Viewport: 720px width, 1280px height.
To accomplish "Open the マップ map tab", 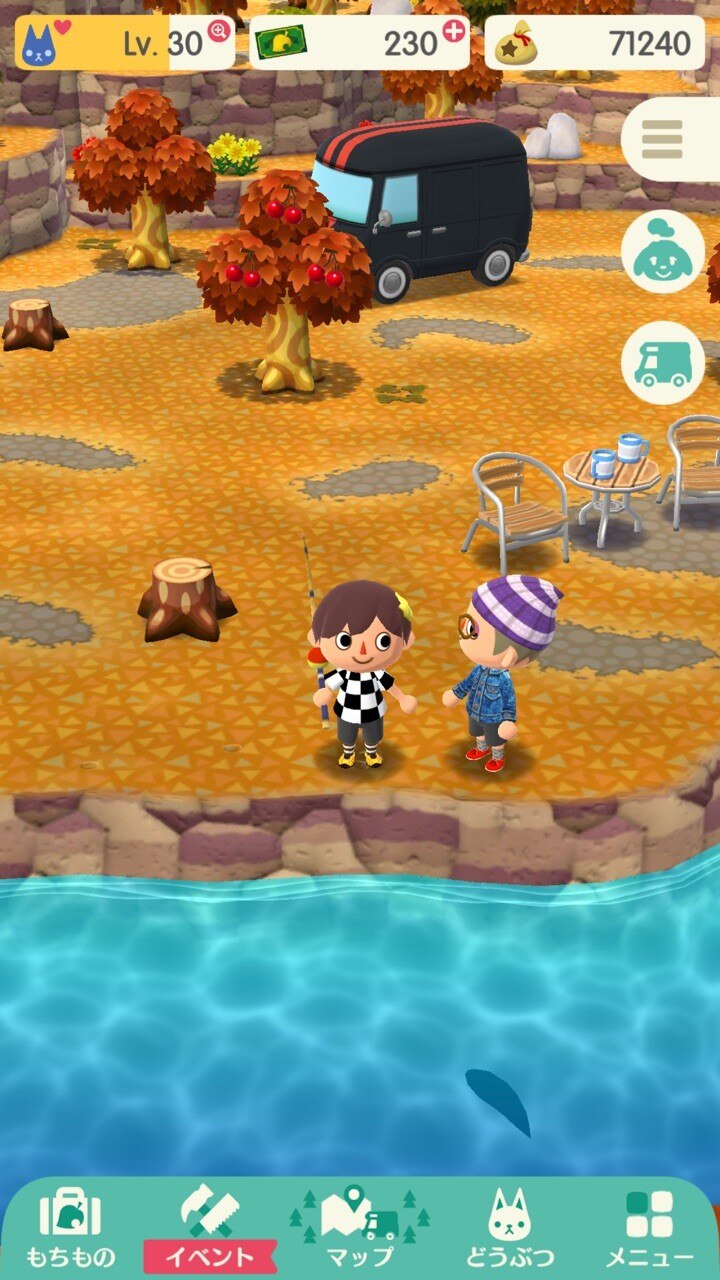I will tap(360, 1230).
